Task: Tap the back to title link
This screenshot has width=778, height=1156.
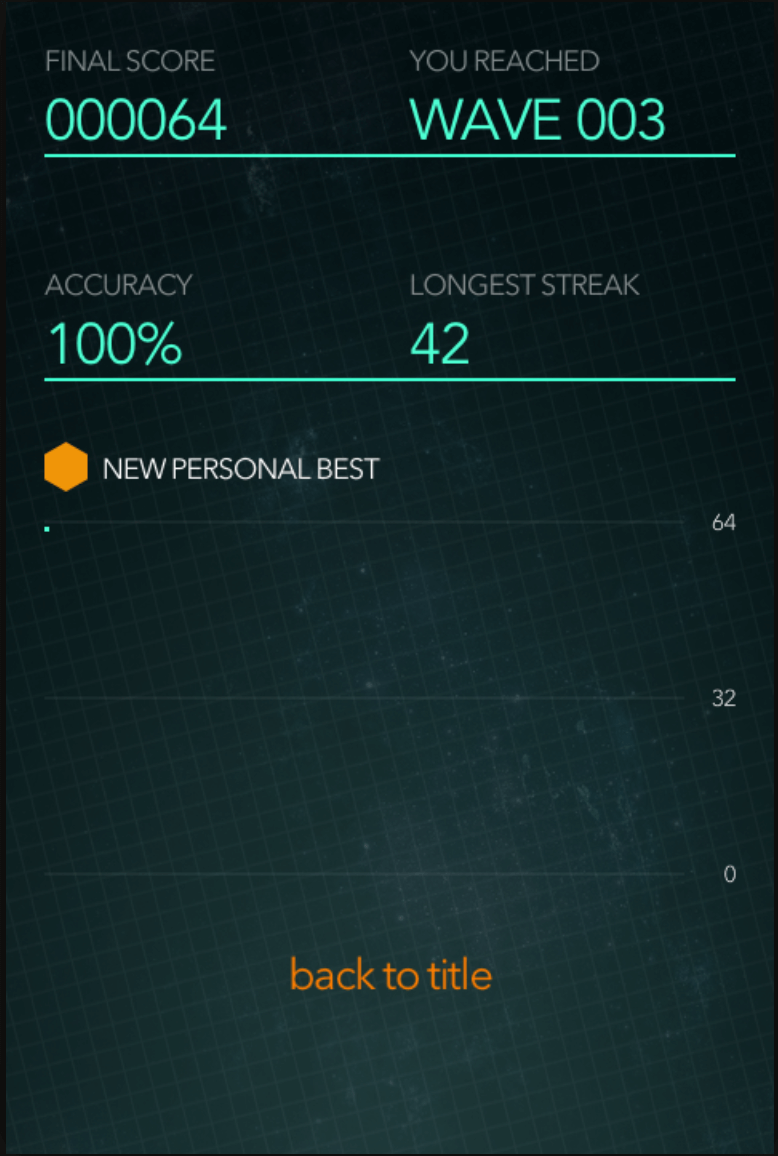Action: 390,975
